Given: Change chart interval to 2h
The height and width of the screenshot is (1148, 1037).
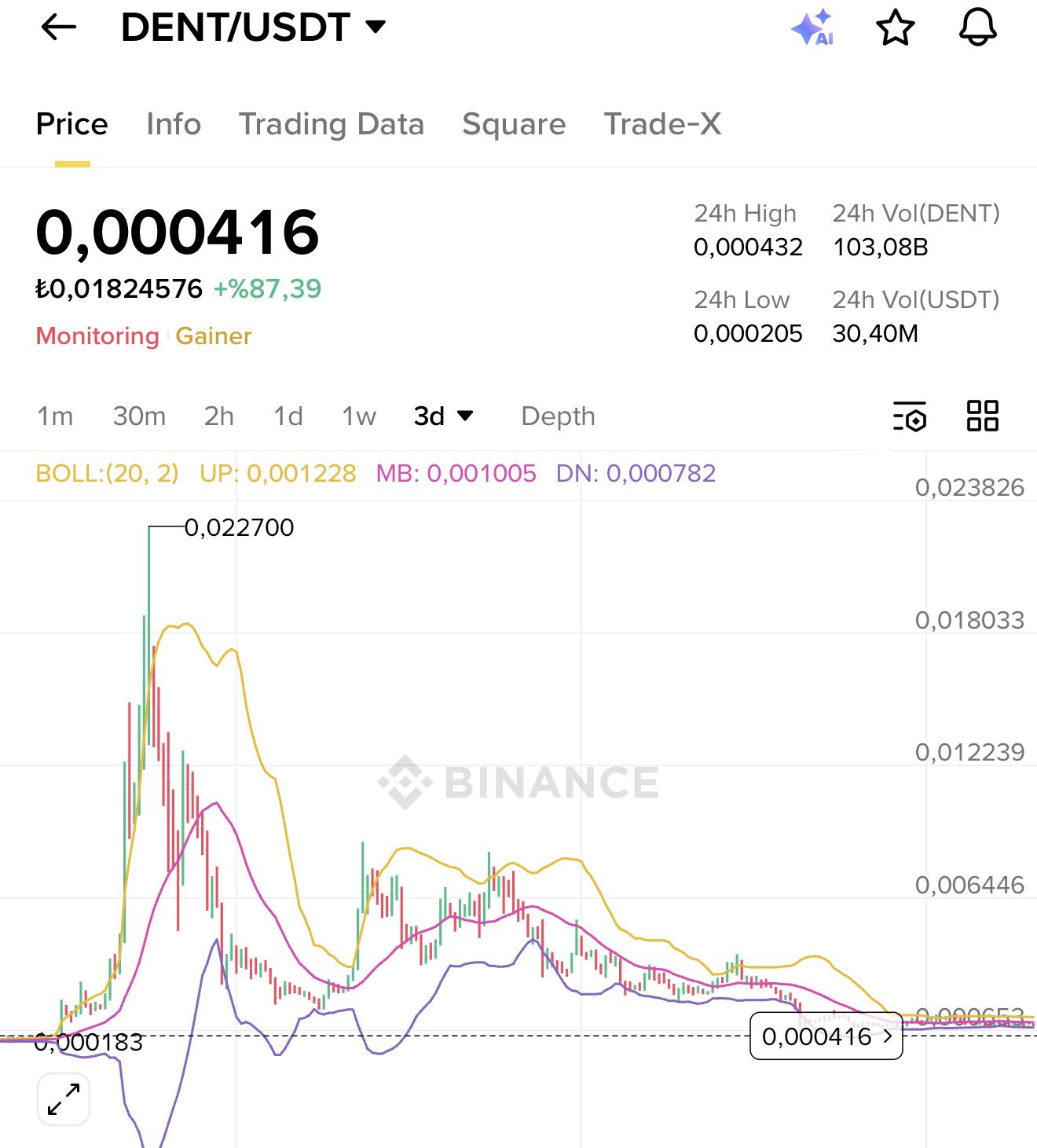Looking at the screenshot, I should pos(218,416).
